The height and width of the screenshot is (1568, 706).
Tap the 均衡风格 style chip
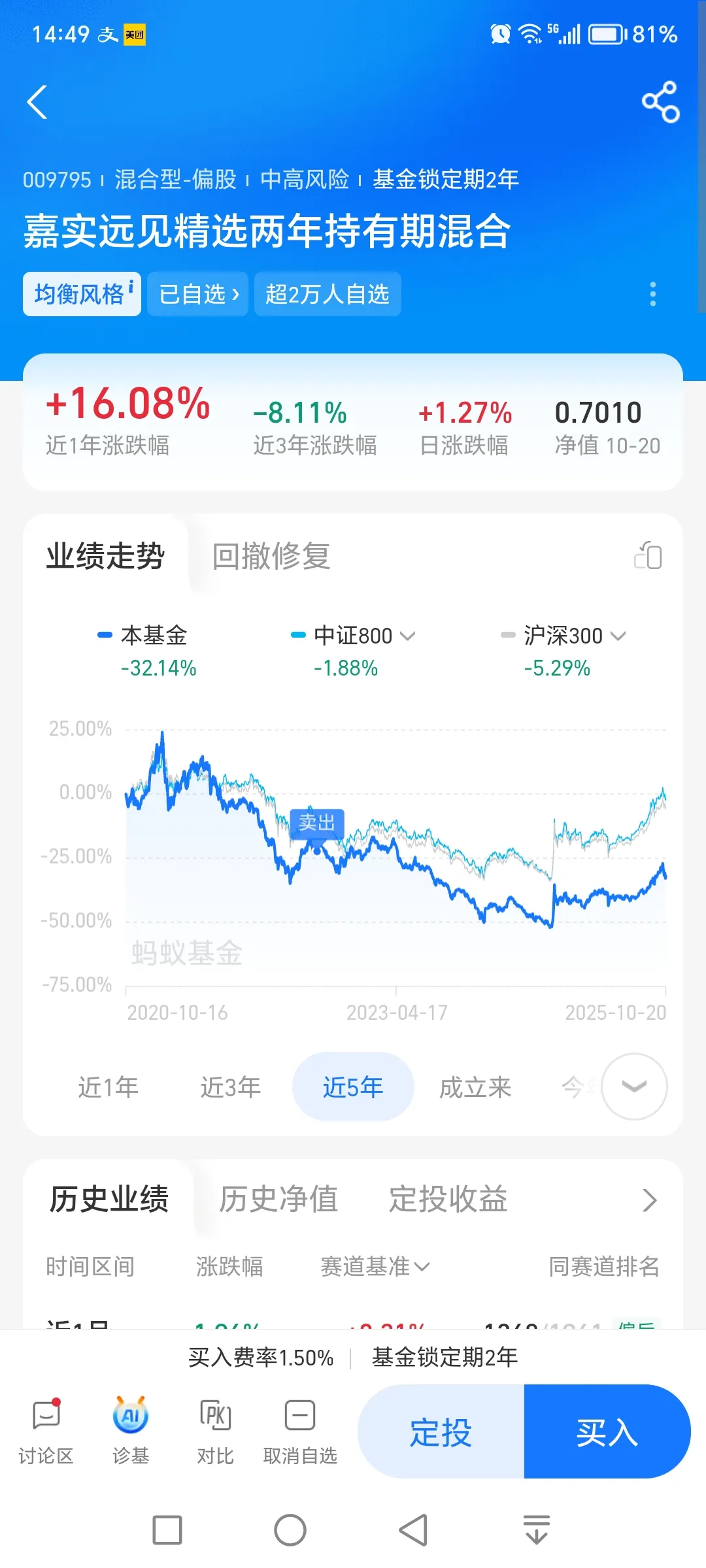[82, 294]
